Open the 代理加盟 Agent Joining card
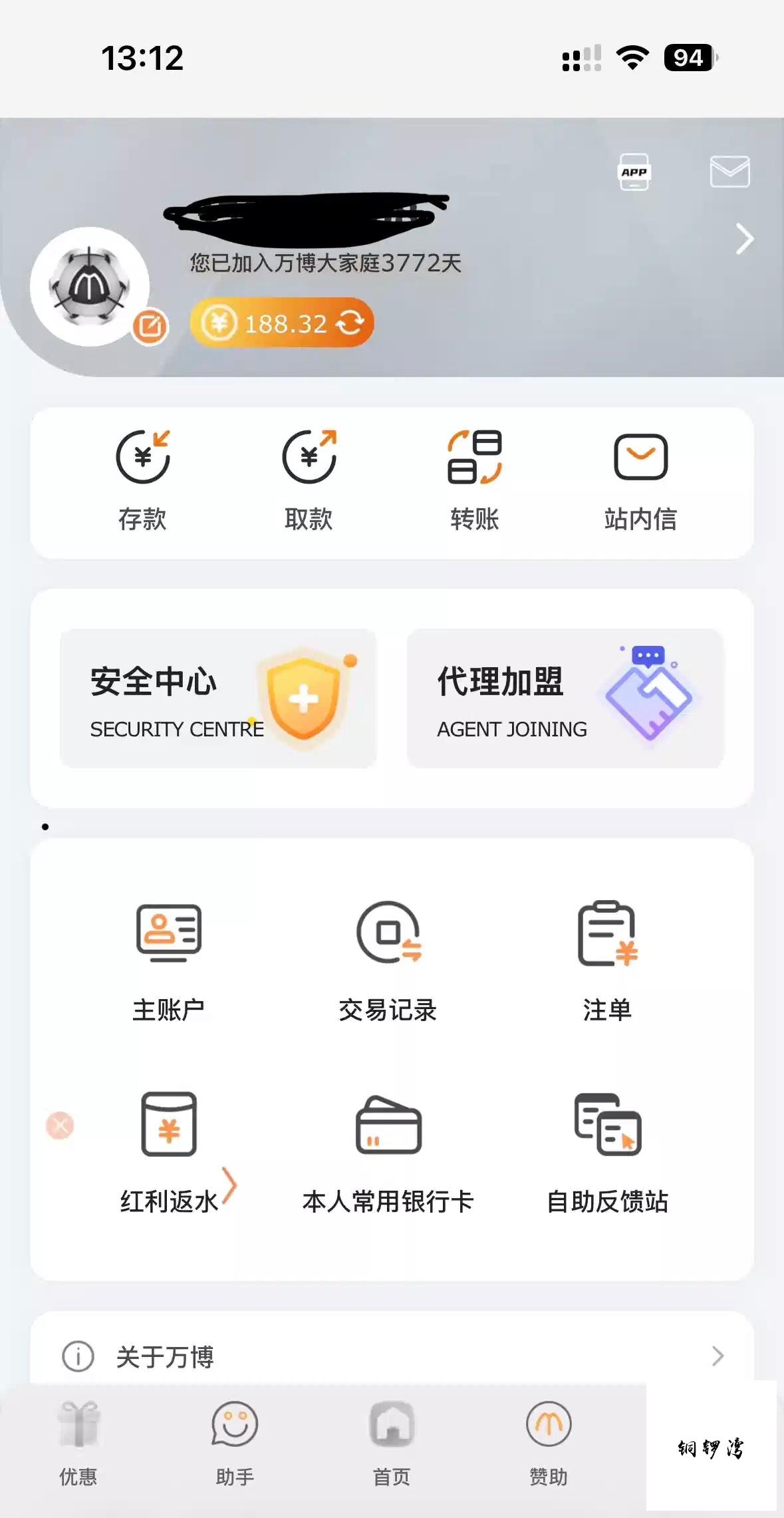Screen dimensions: 784x1518 (565, 698)
